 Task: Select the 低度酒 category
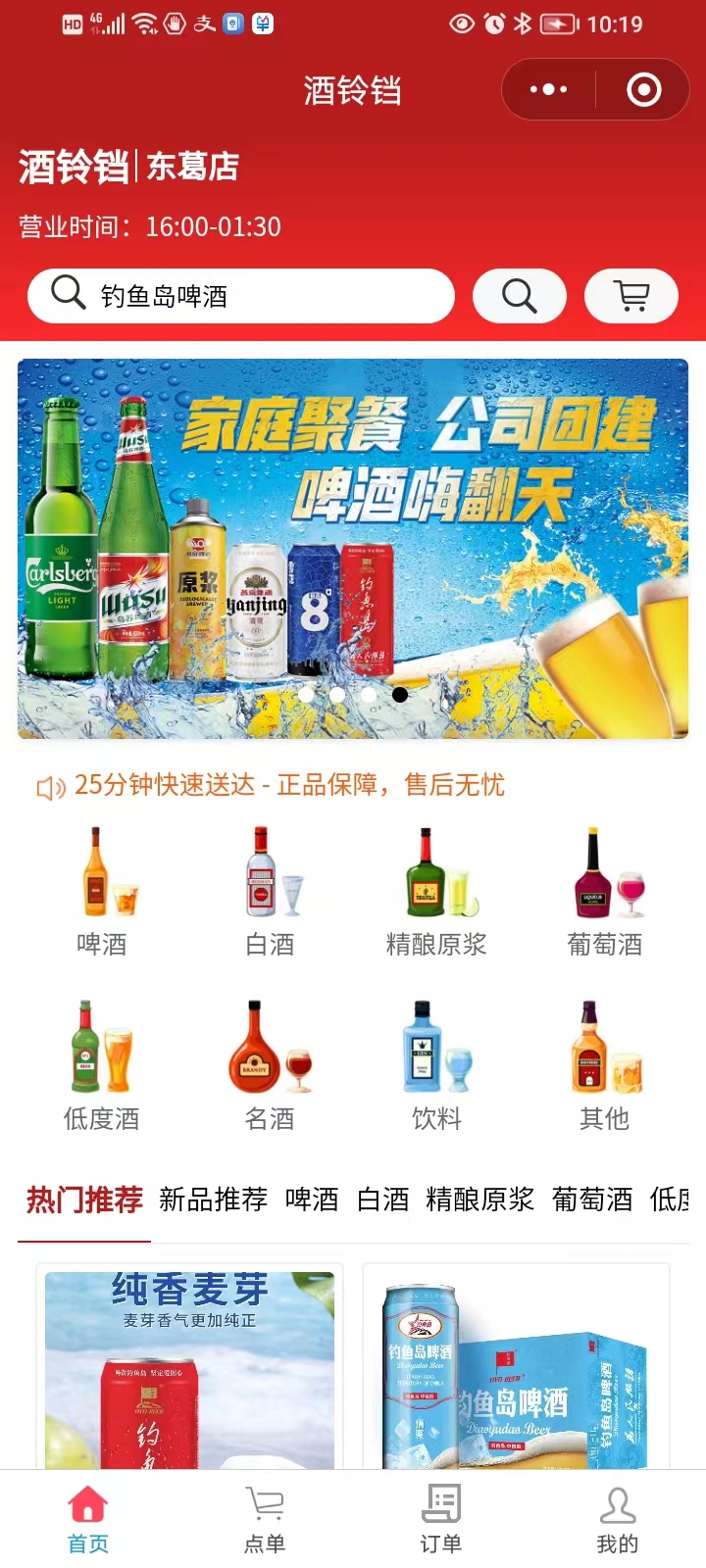pos(102,1064)
